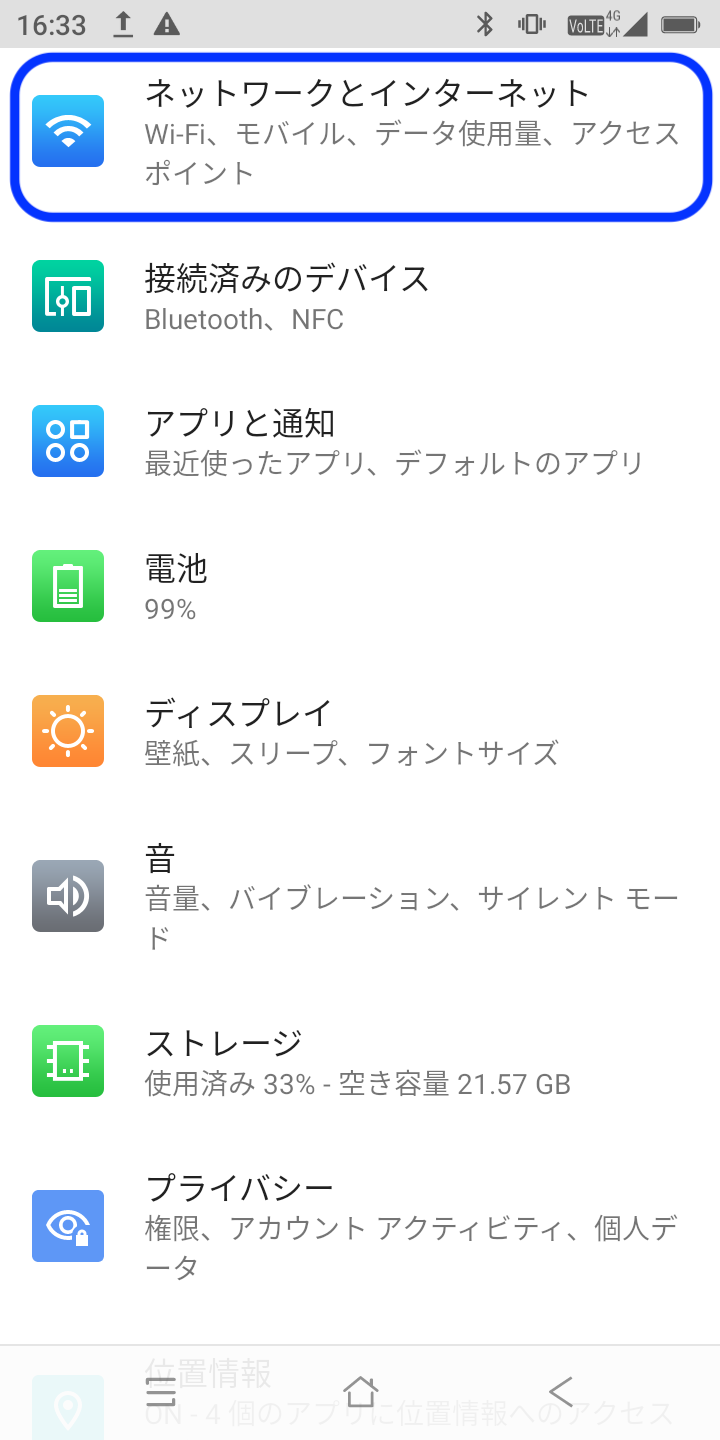
Task: Open the orange ディスプレイ brightness icon
Action: (x=68, y=731)
